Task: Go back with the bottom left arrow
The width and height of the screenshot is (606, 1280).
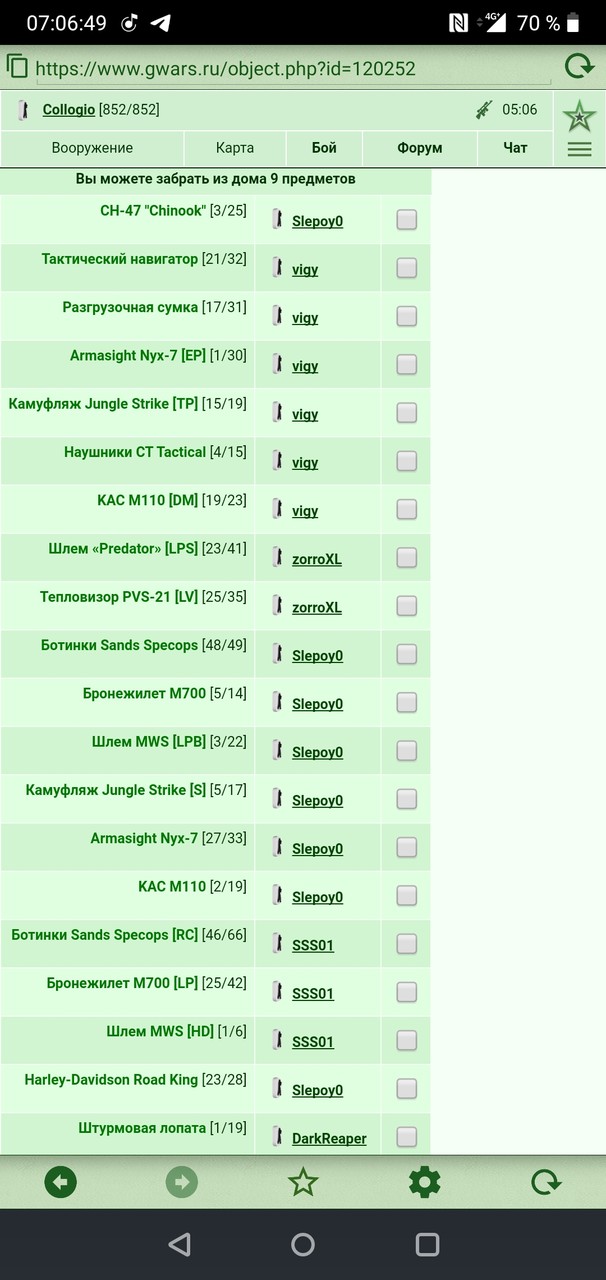Action: 61,1183
